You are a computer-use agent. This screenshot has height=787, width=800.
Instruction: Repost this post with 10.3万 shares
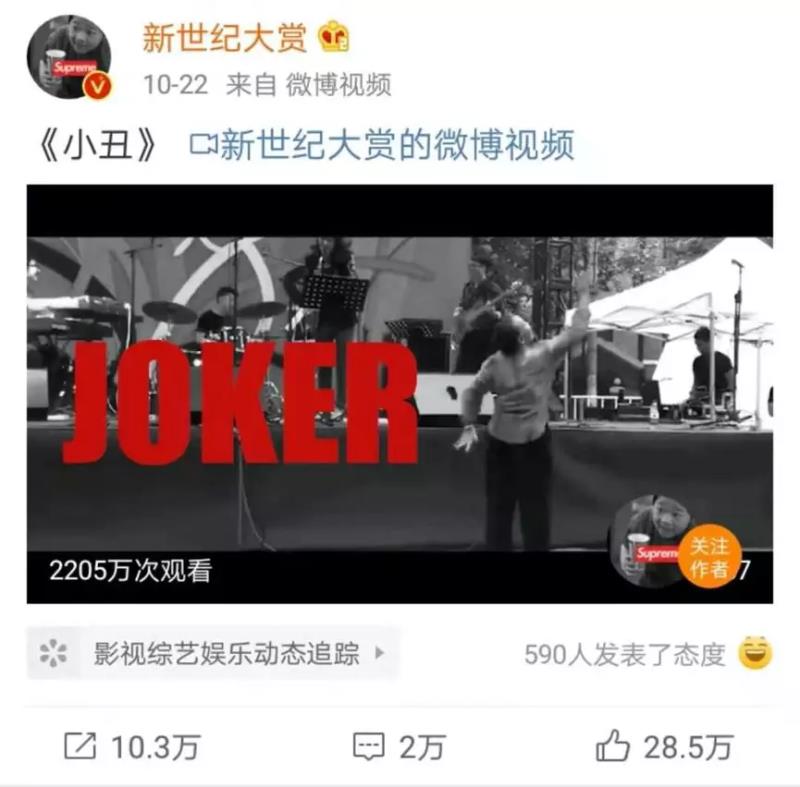[132, 747]
